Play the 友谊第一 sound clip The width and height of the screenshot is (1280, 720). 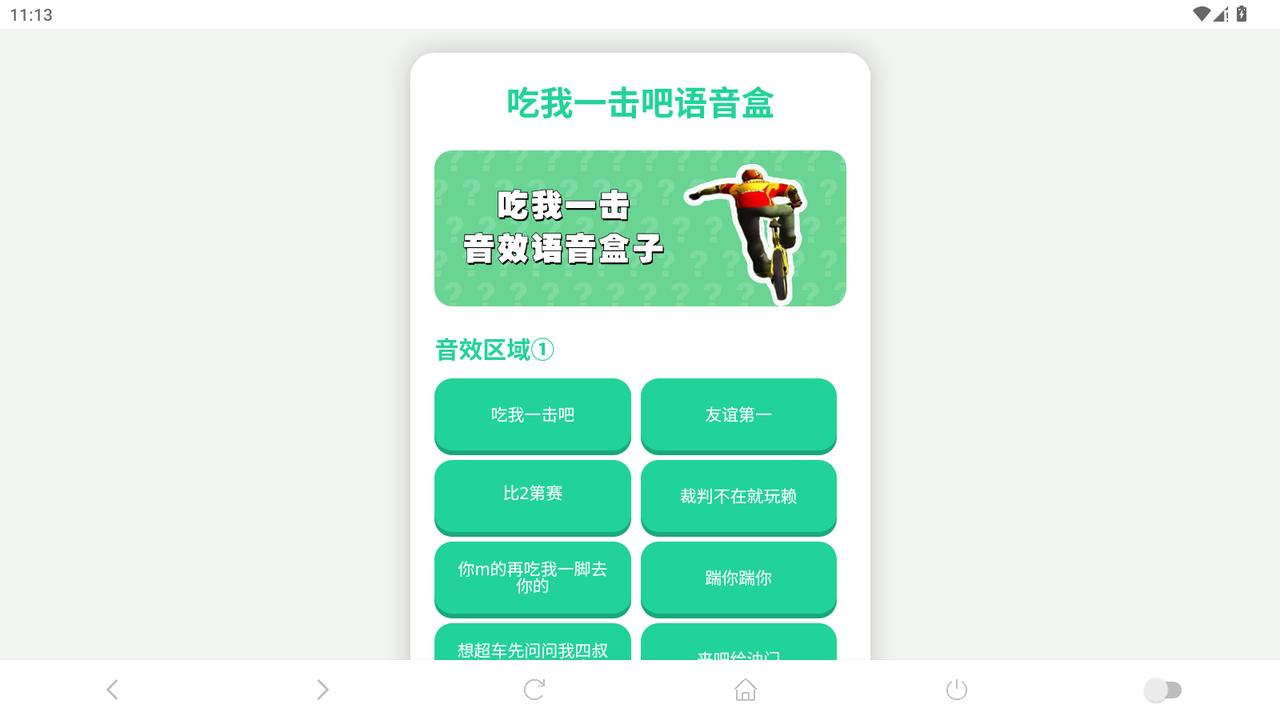tap(738, 414)
